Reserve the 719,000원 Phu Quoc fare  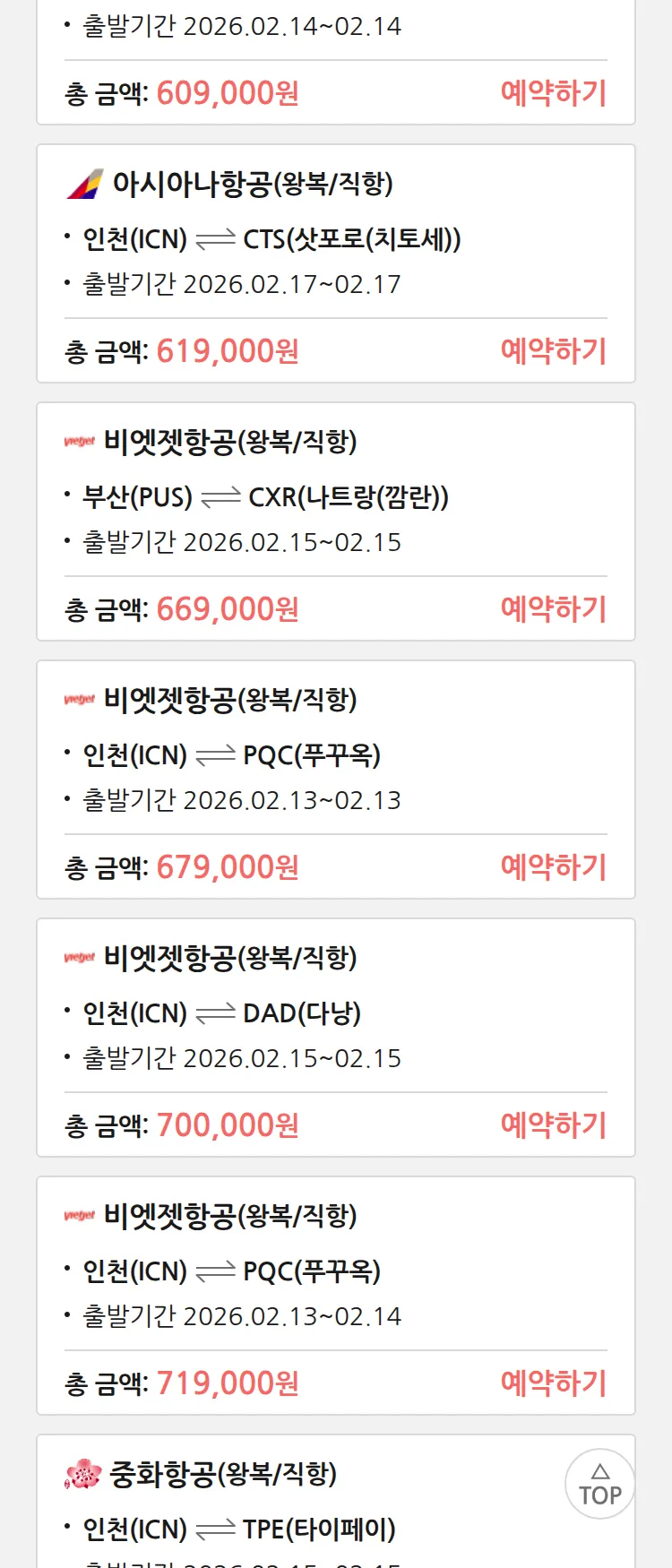pyautogui.click(x=553, y=1383)
